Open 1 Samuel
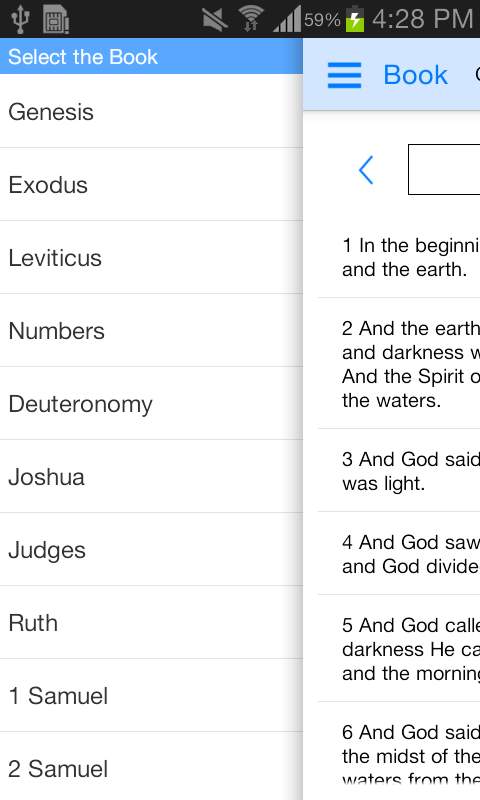480x800 pixels. point(151,695)
